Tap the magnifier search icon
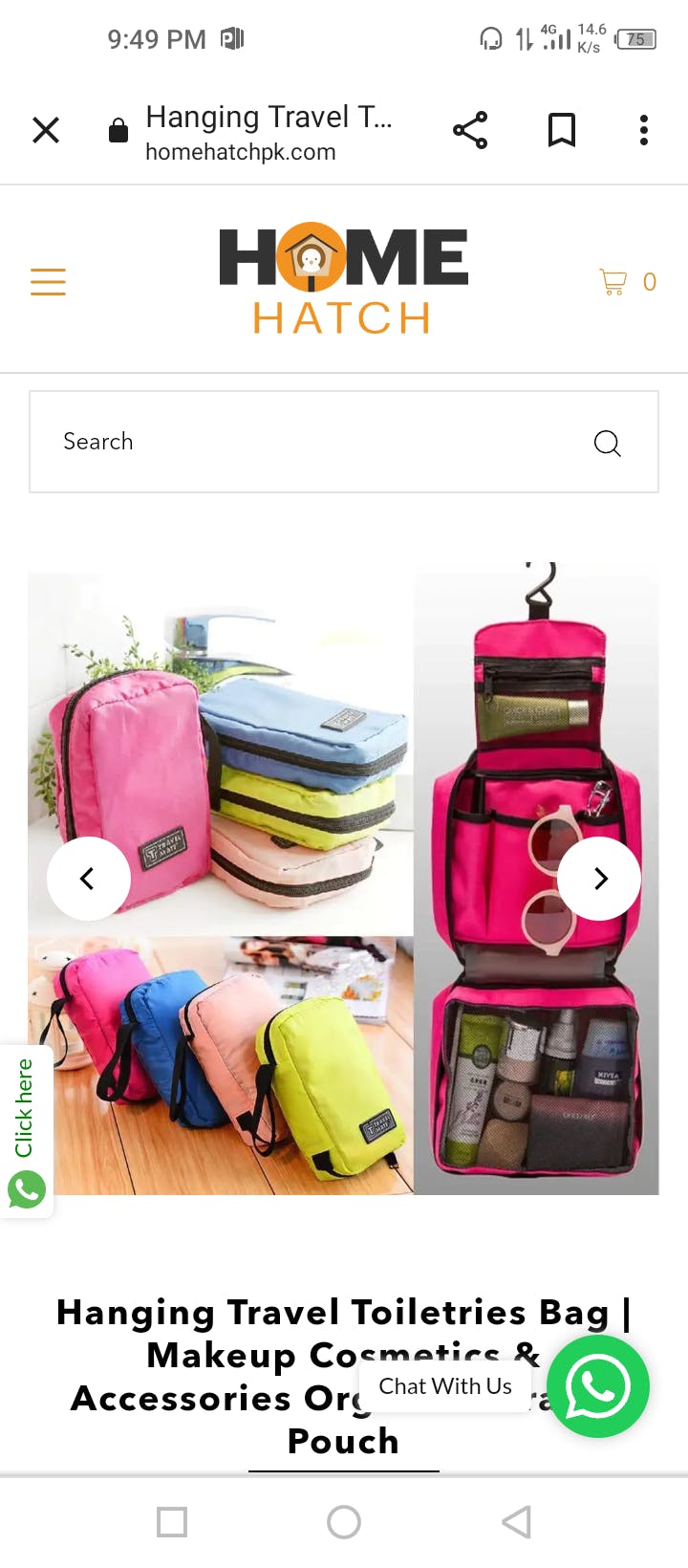 tap(608, 443)
